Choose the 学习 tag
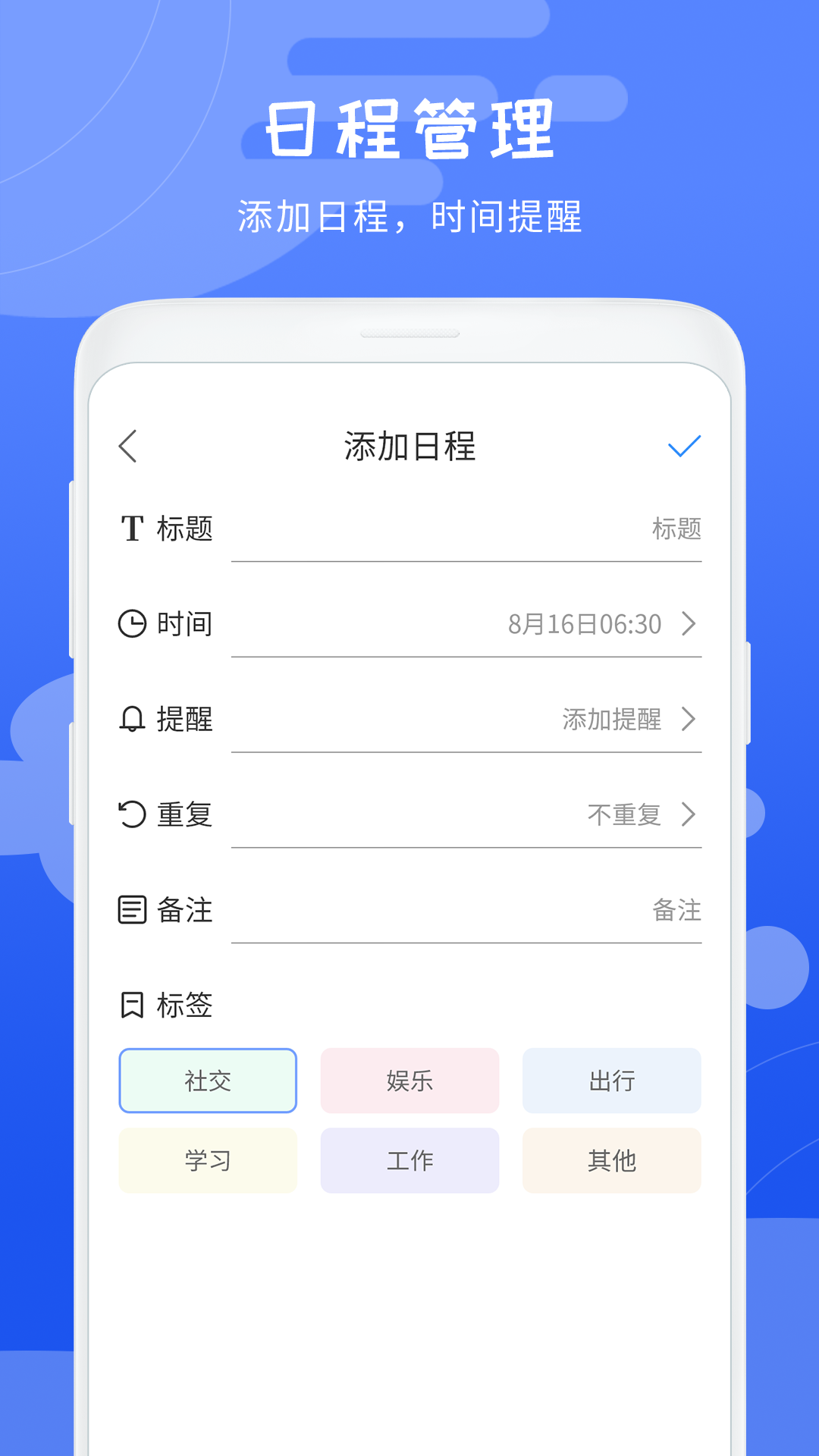The height and width of the screenshot is (1456, 819). click(208, 1160)
